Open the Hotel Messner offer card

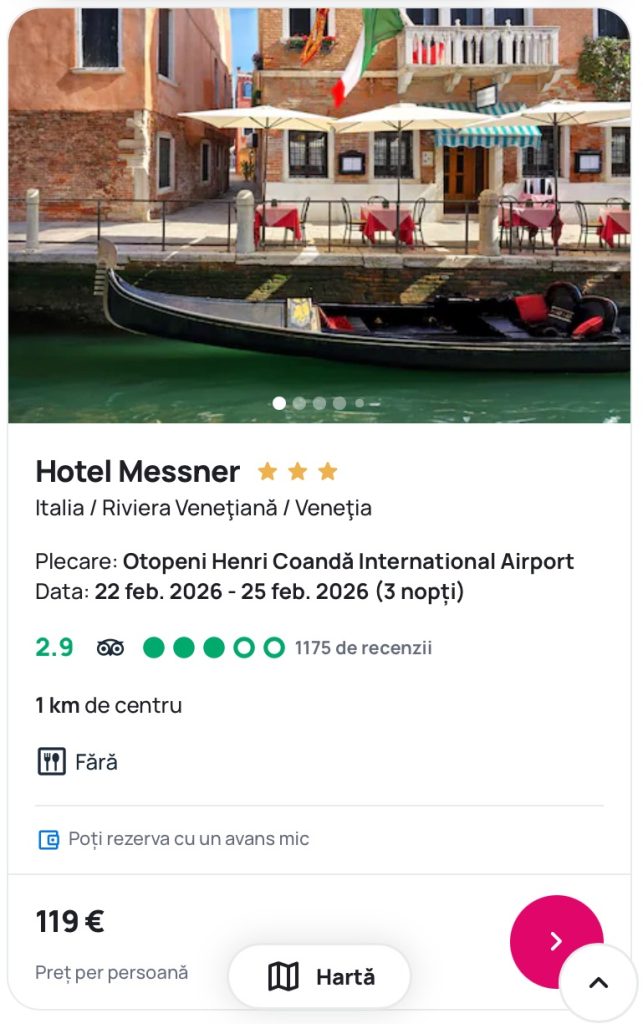click(138, 471)
